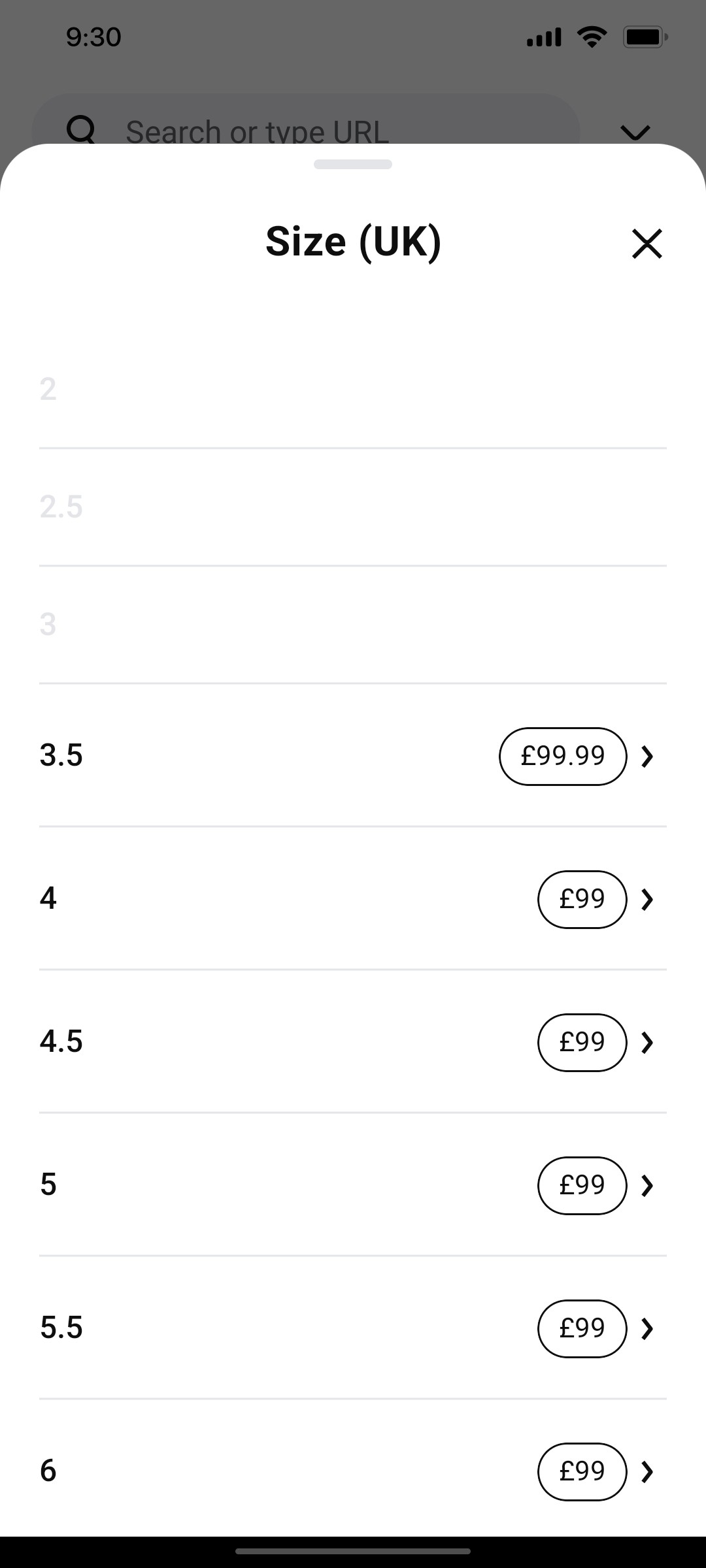Tap the £99.99 price for size 3.5
This screenshot has height=1568, width=706.
pos(563,756)
